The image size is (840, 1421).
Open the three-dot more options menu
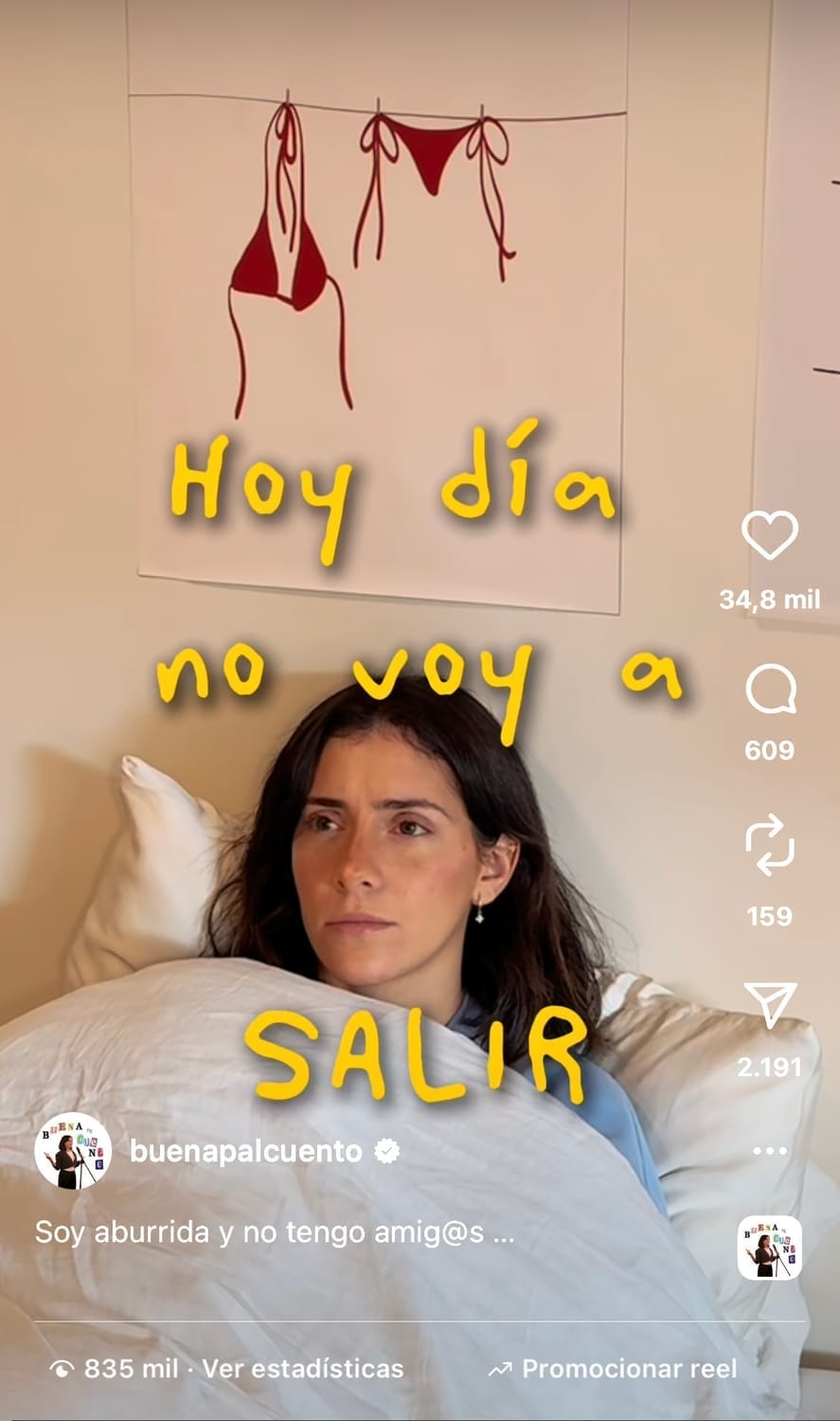[x=769, y=1151]
